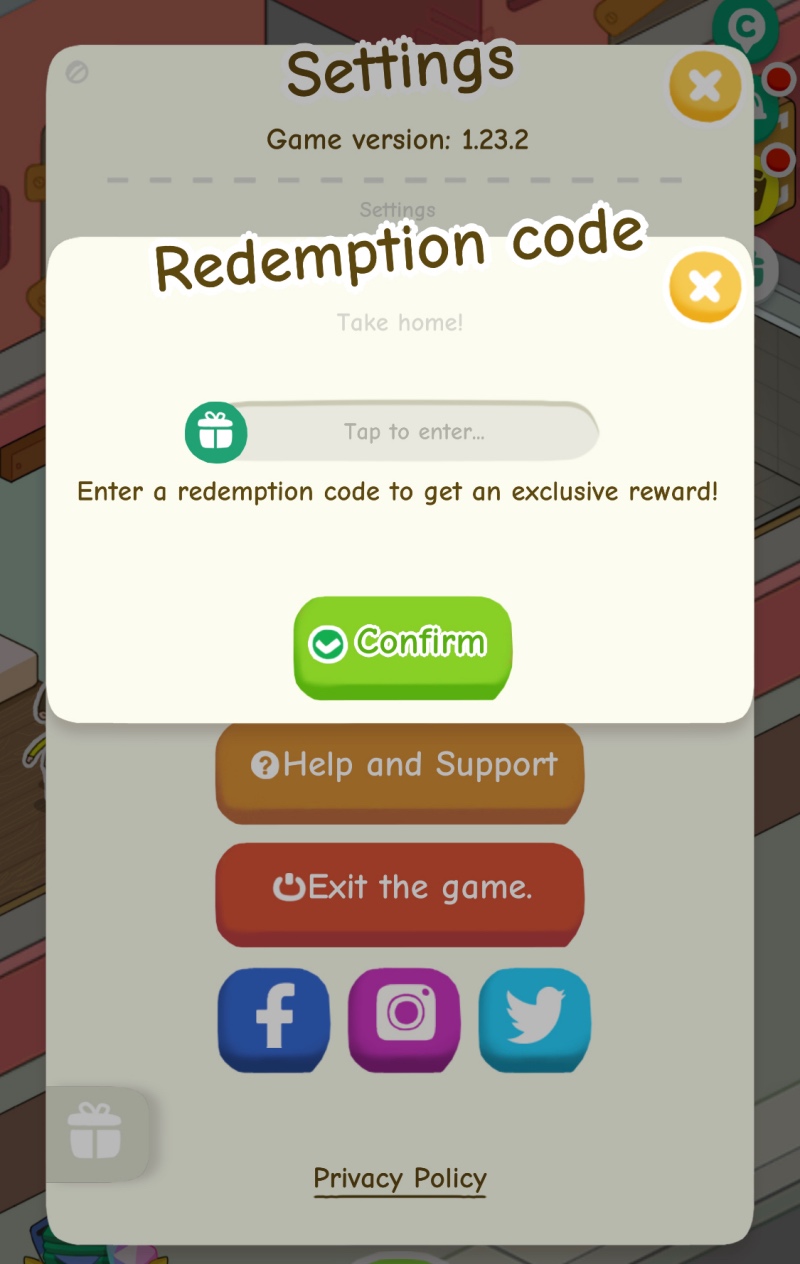Open Help and Support
Viewport: 800px width, 1264px height.
coord(400,768)
